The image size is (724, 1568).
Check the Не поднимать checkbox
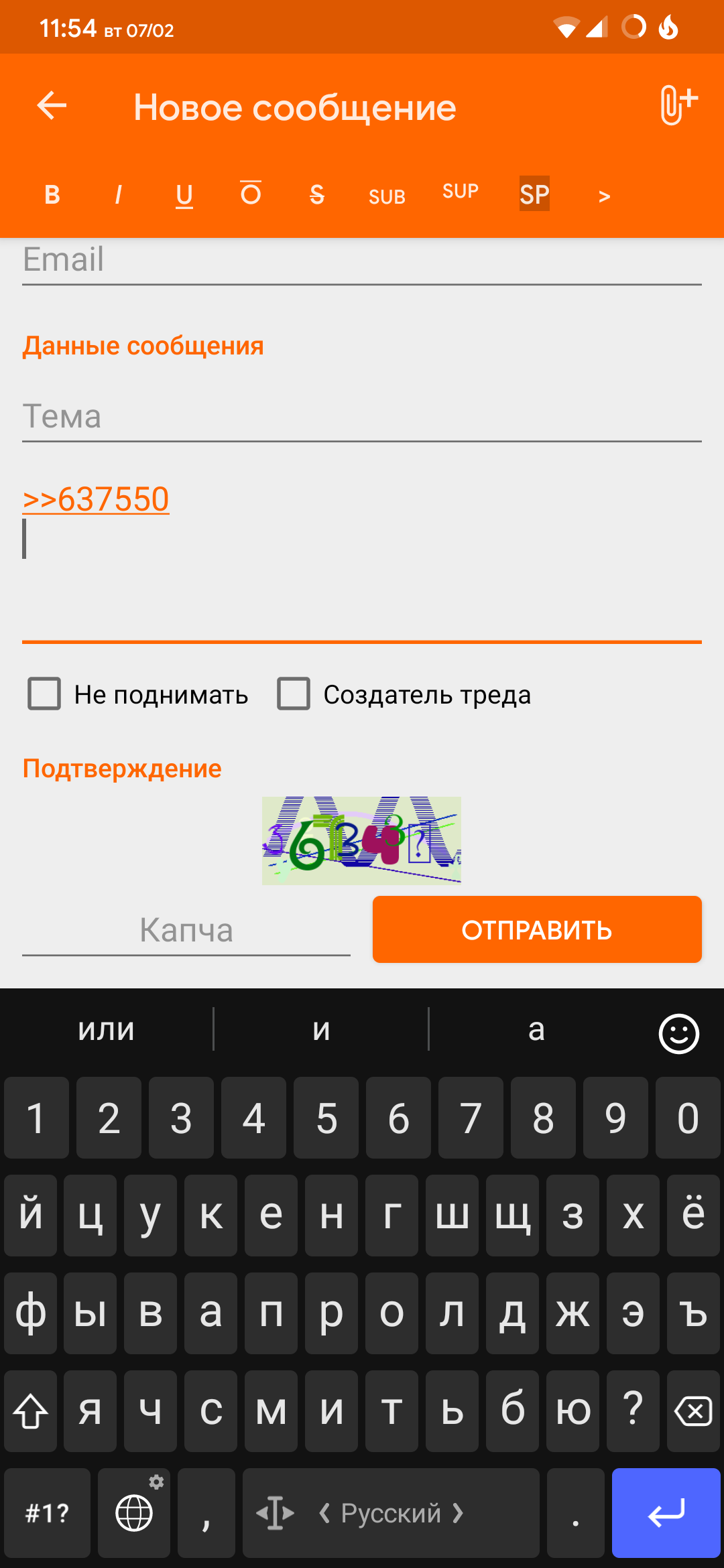(x=44, y=694)
